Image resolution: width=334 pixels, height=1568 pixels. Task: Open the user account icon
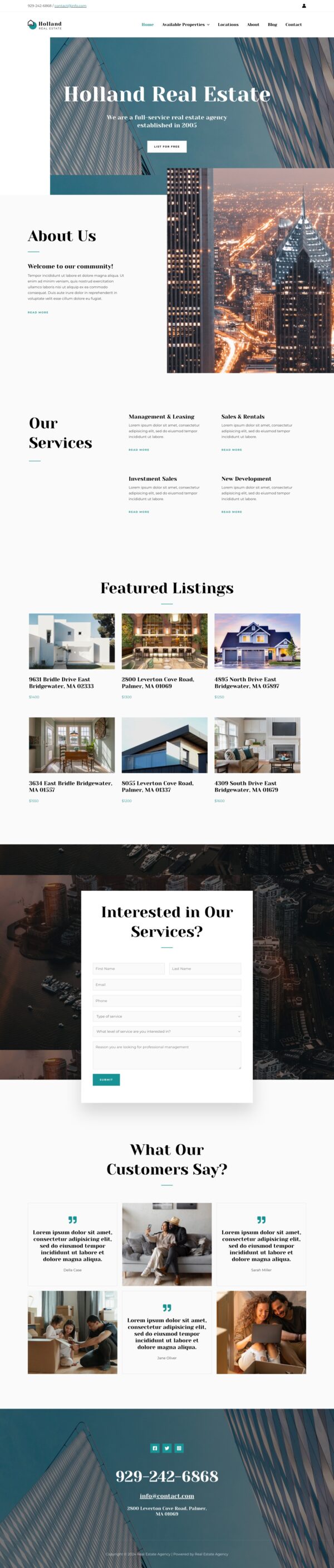[303, 6]
